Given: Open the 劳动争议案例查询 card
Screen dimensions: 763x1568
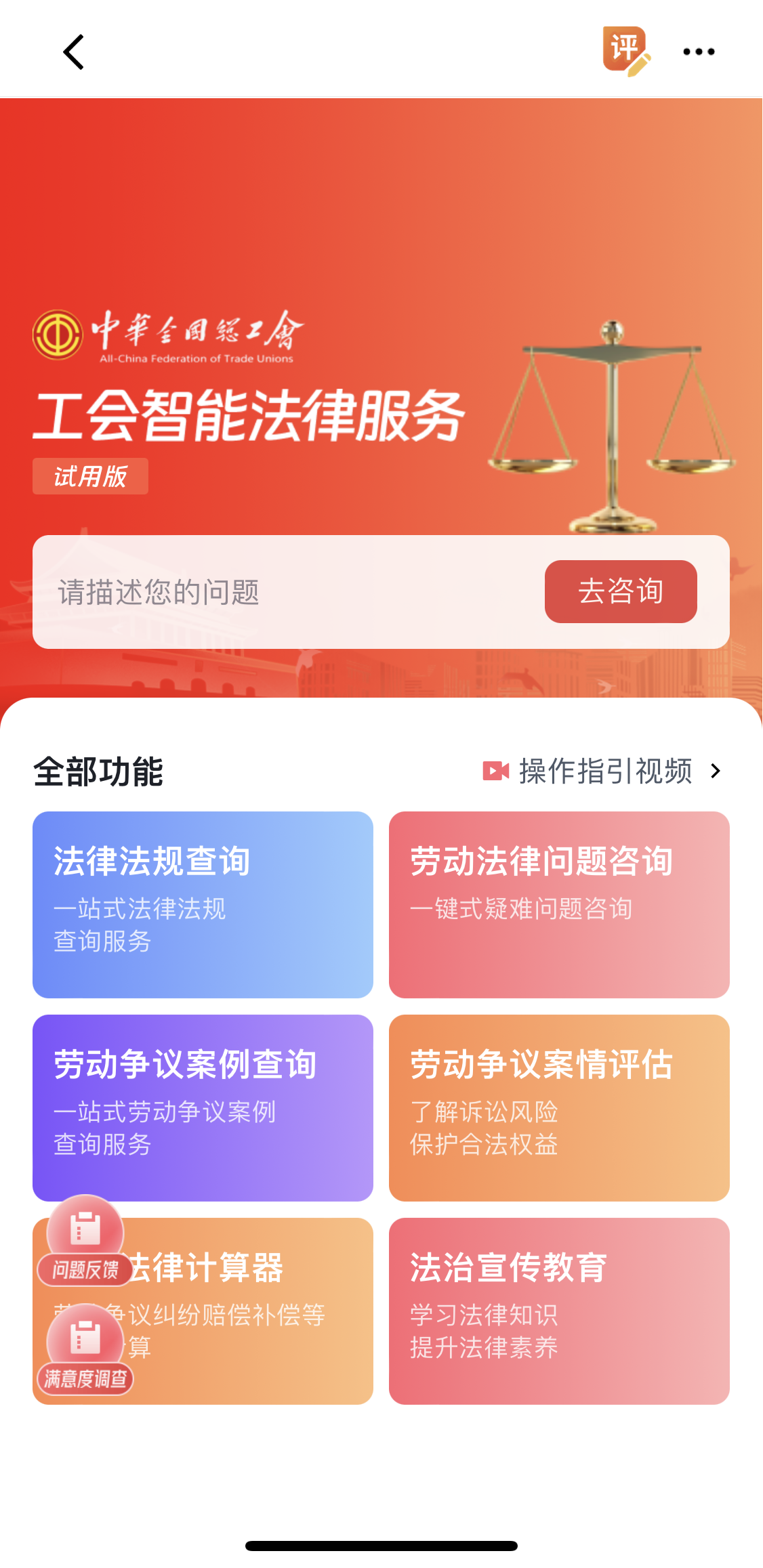Looking at the screenshot, I should 203,1108.
